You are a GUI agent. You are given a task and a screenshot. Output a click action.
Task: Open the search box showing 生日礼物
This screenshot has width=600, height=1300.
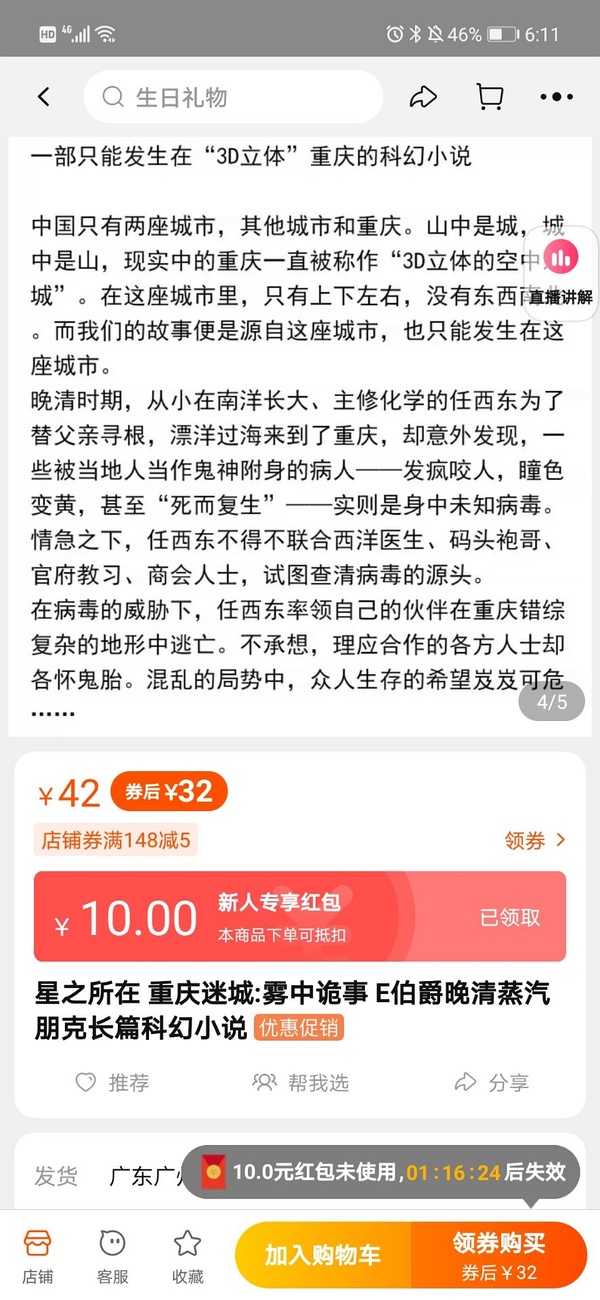233,97
